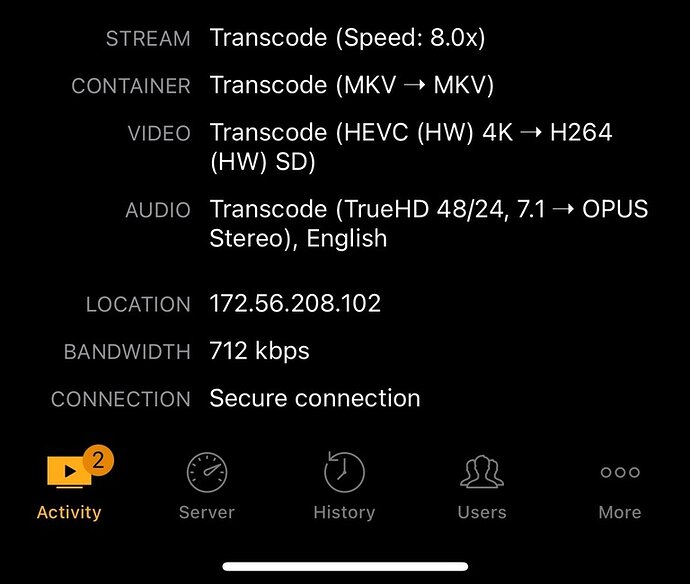Switch to the Server tab
The height and width of the screenshot is (584, 690).
(x=206, y=485)
